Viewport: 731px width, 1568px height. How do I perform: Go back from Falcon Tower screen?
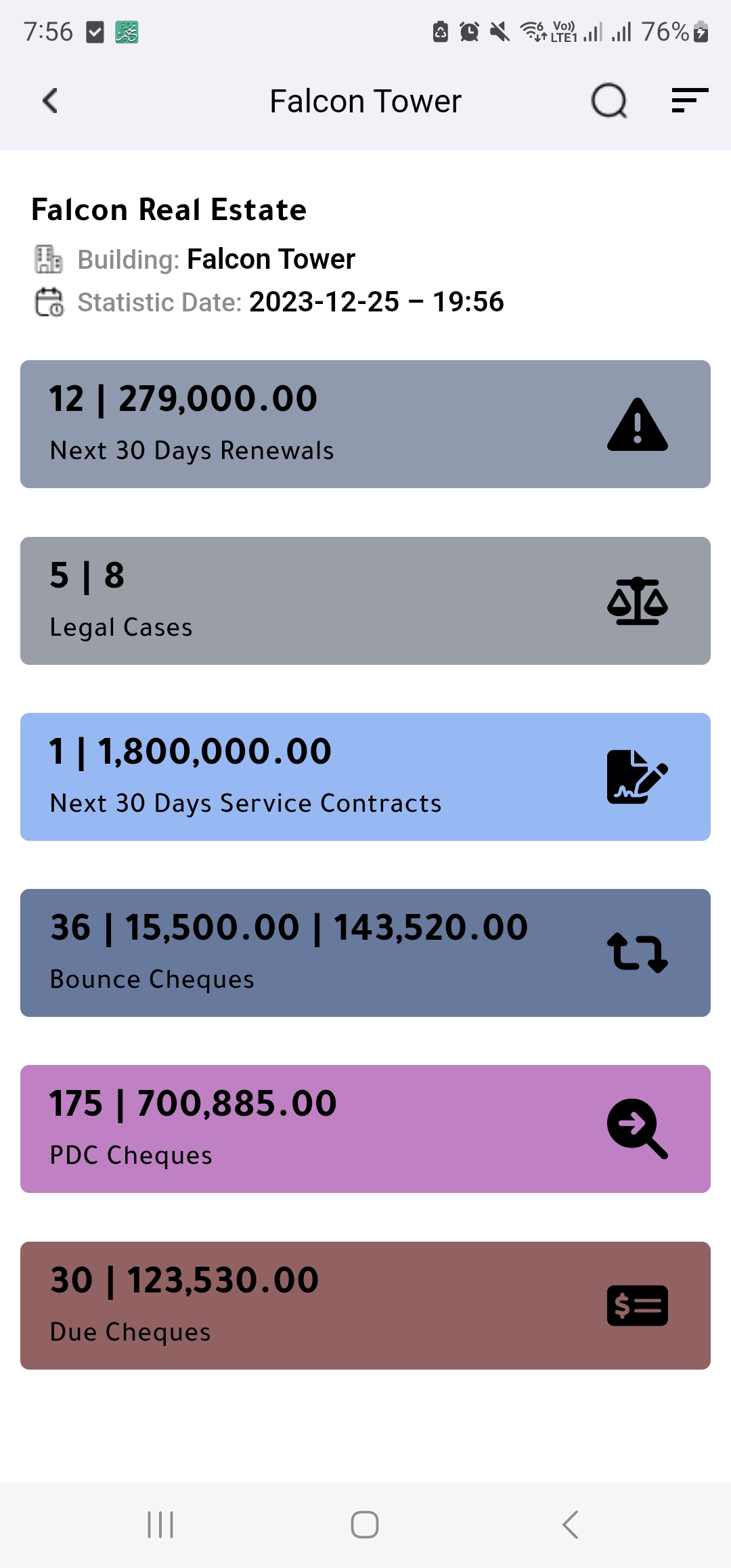51,102
